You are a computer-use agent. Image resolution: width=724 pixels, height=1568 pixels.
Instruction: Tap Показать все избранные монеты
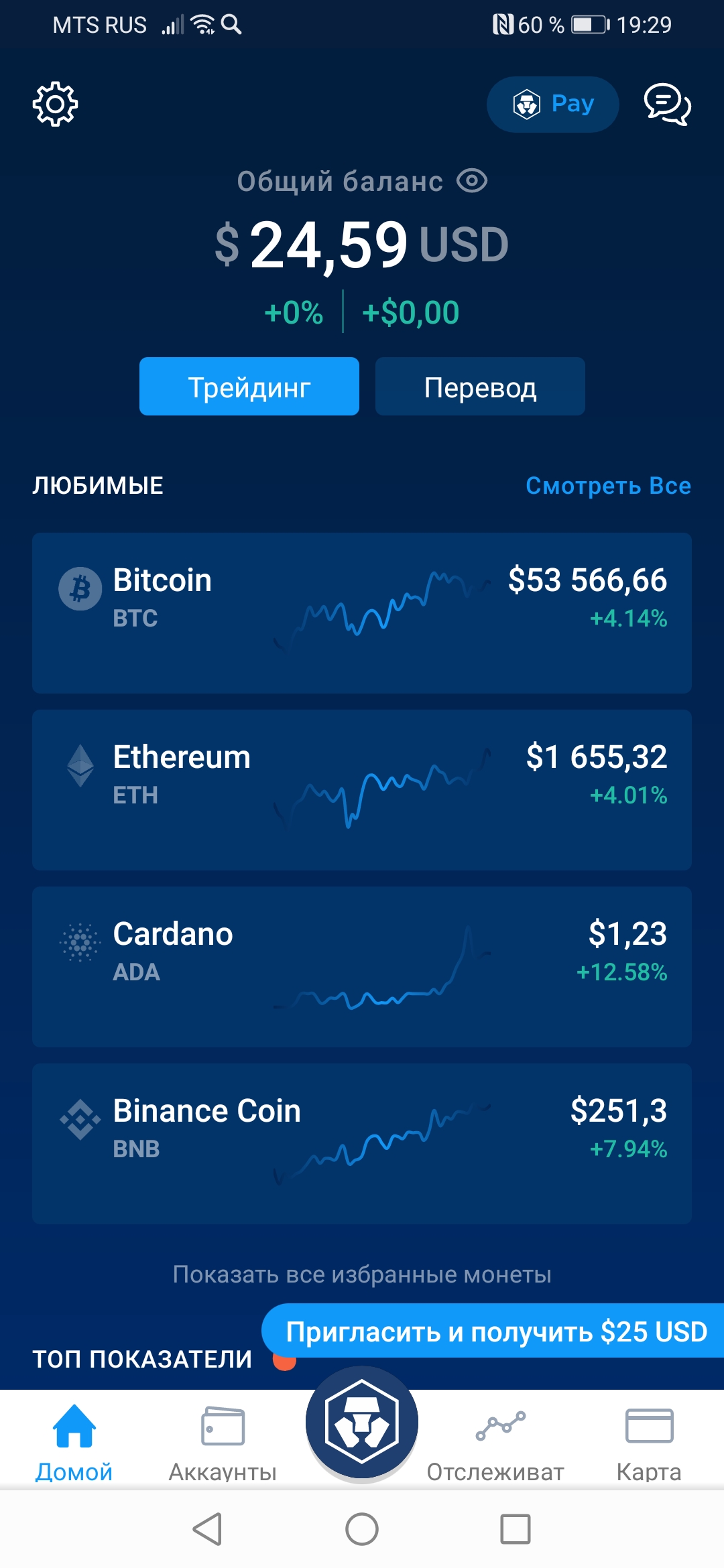(362, 1275)
